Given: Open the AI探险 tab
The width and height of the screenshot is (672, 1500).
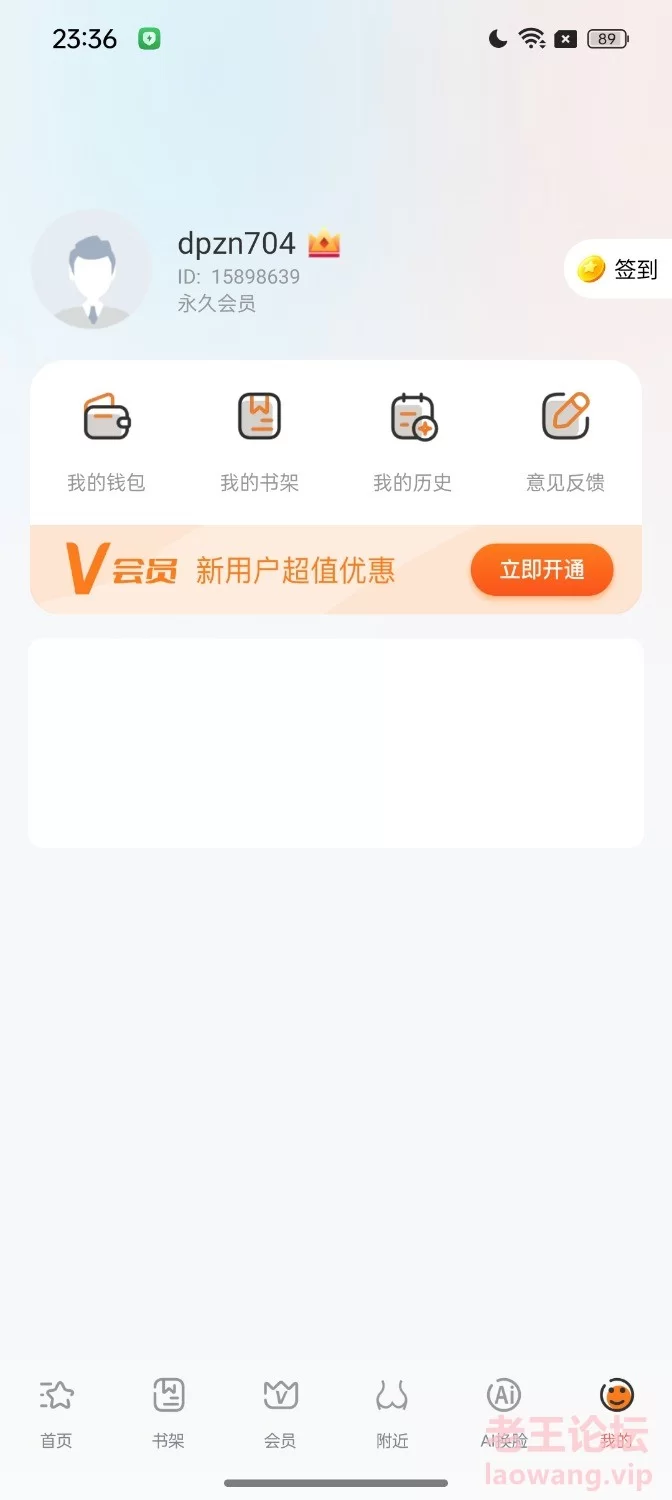Looking at the screenshot, I should pos(504,1414).
